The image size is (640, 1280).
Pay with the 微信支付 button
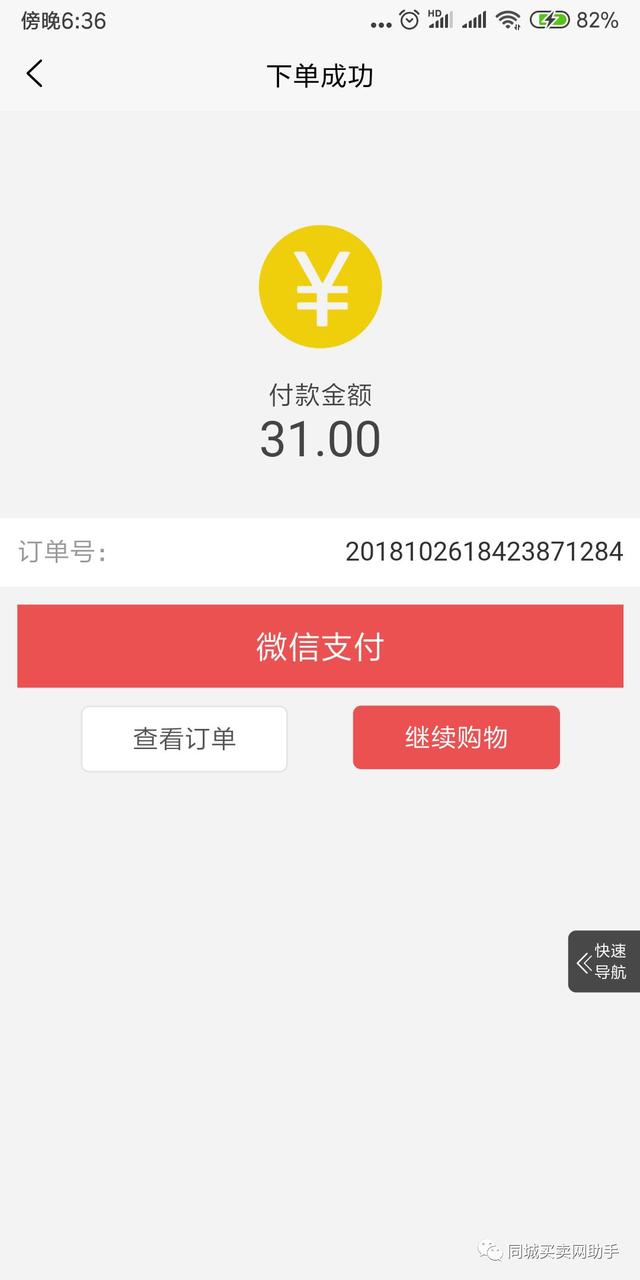click(x=320, y=646)
